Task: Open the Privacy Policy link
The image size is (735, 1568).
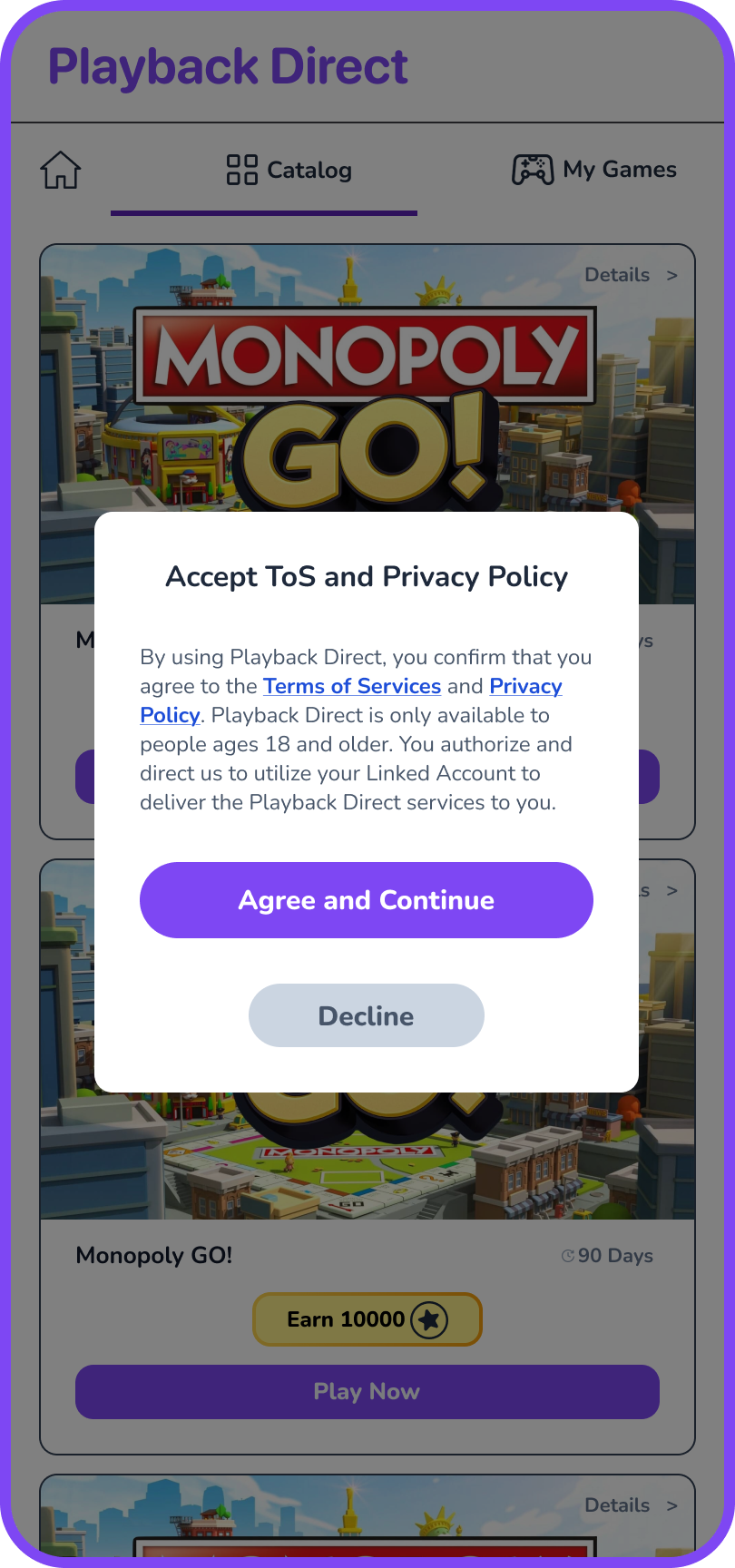Action: [x=525, y=686]
